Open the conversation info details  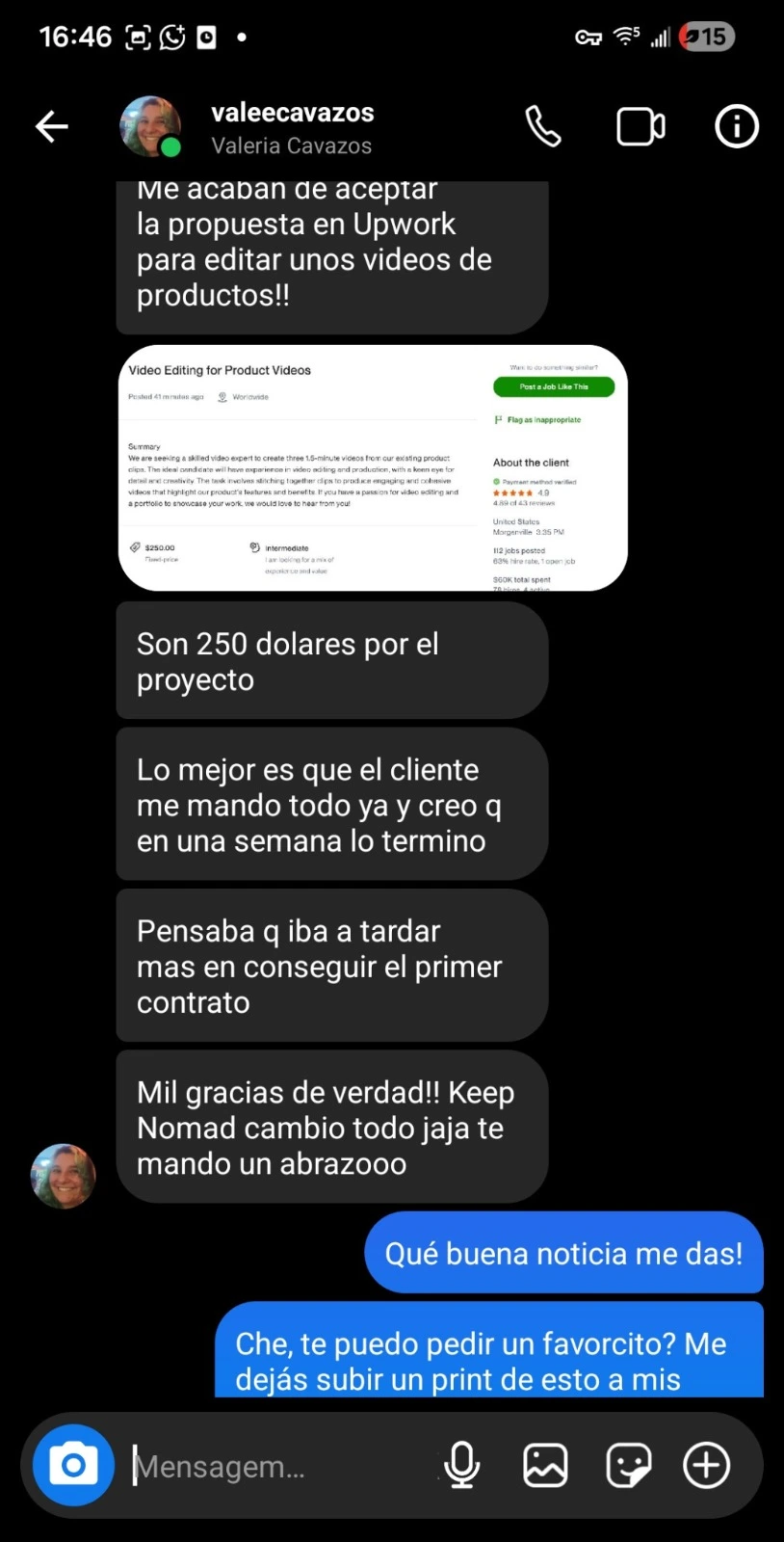point(737,126)
